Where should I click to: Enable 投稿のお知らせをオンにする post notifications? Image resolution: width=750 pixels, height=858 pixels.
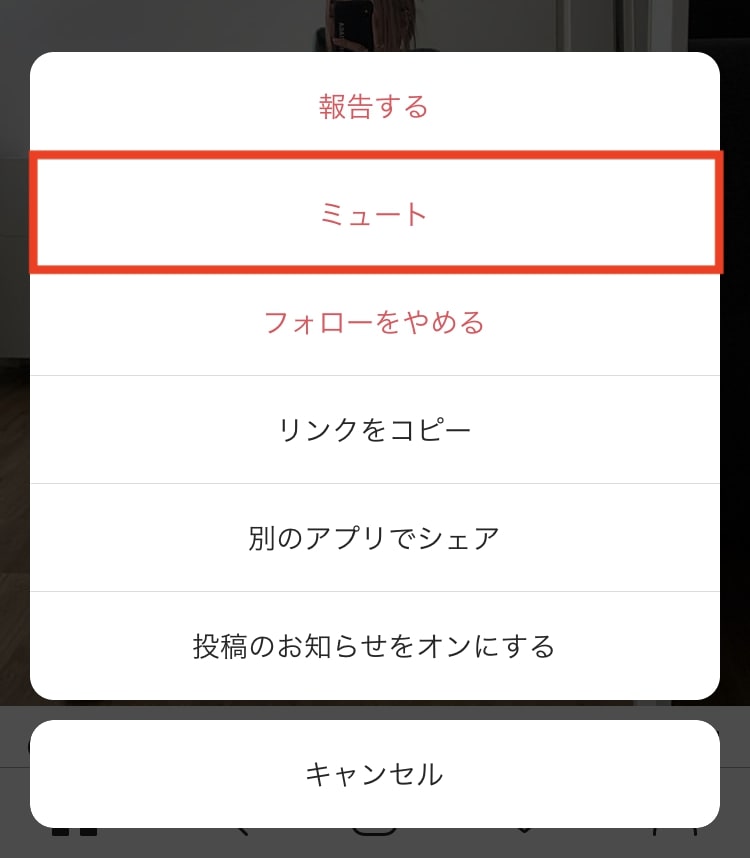click(x=375, y=645)
